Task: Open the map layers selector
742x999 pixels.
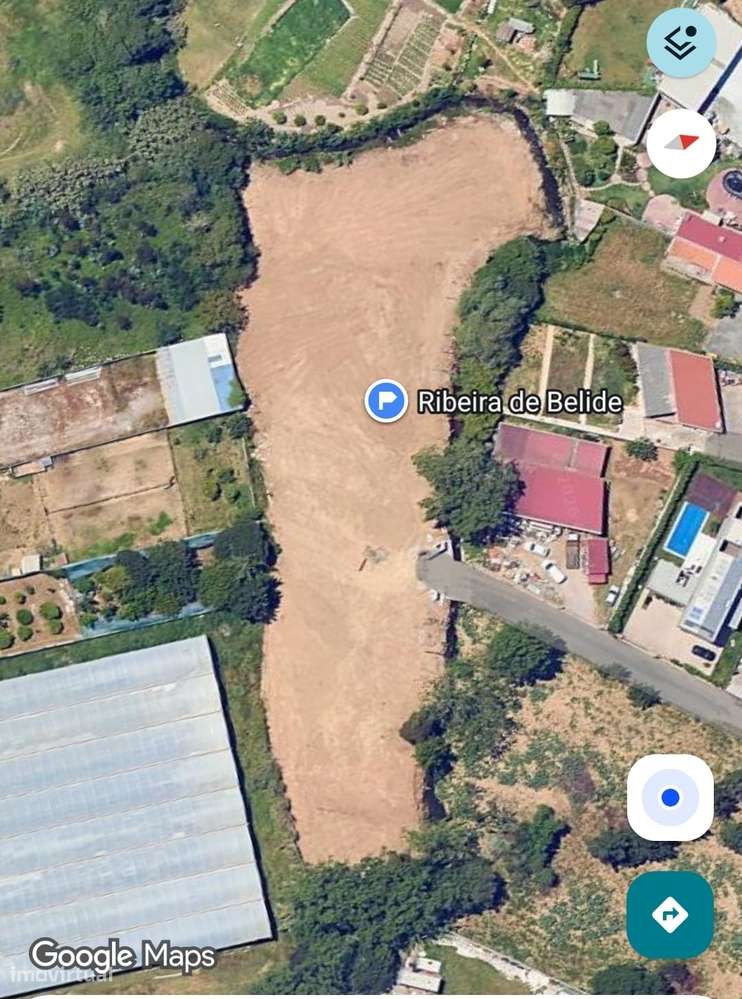Action: 681,42
